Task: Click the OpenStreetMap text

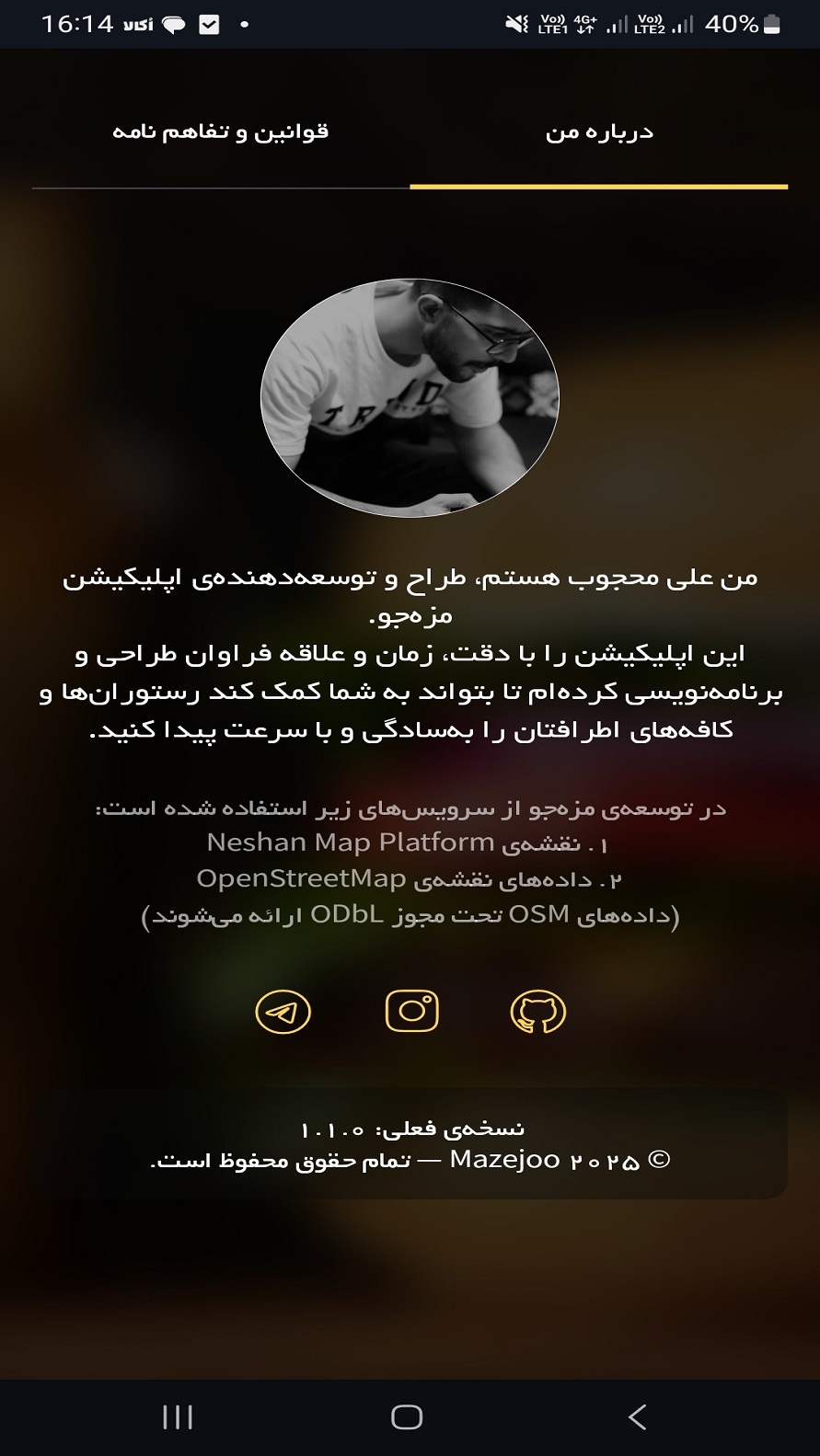Action: pos(300,879)
